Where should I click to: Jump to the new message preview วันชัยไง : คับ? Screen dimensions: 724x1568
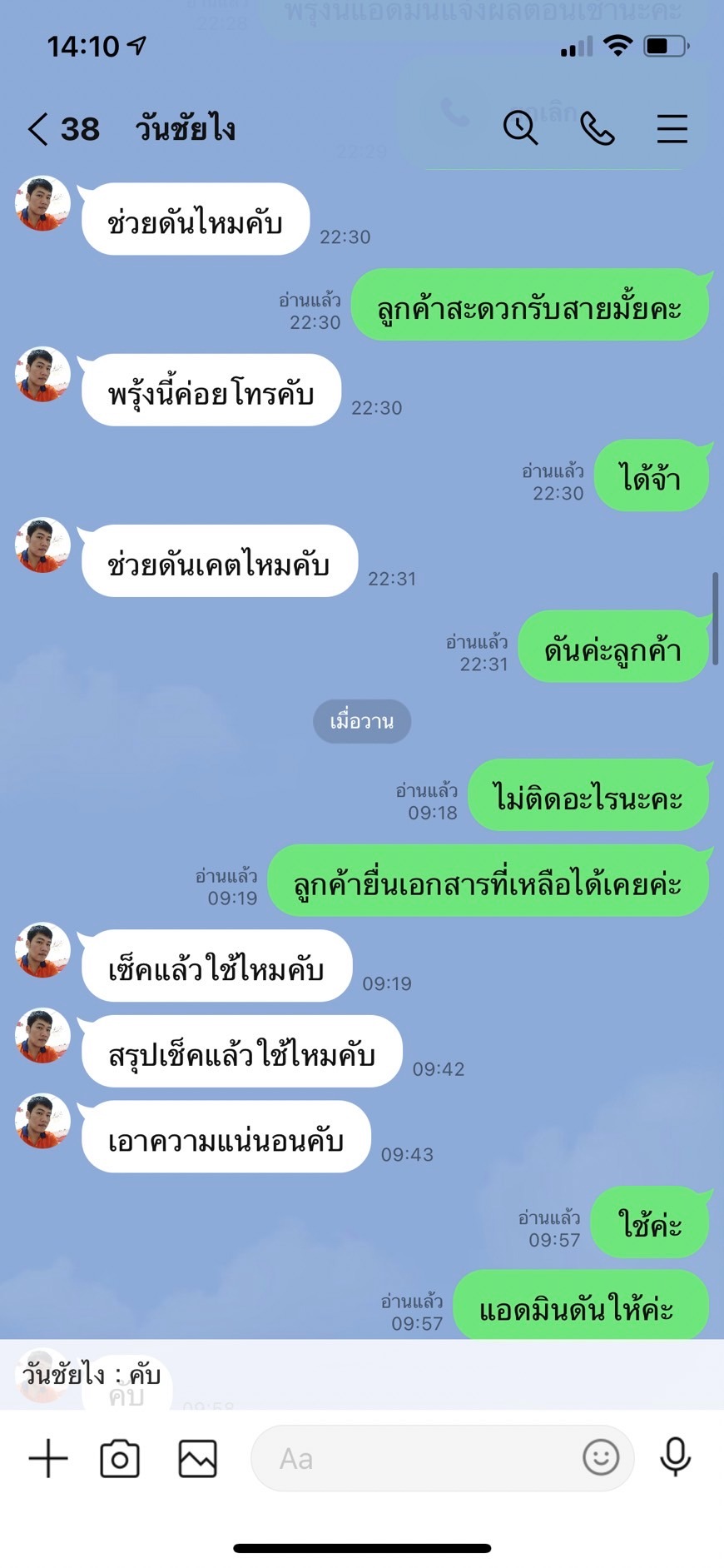click(362, 1374)
